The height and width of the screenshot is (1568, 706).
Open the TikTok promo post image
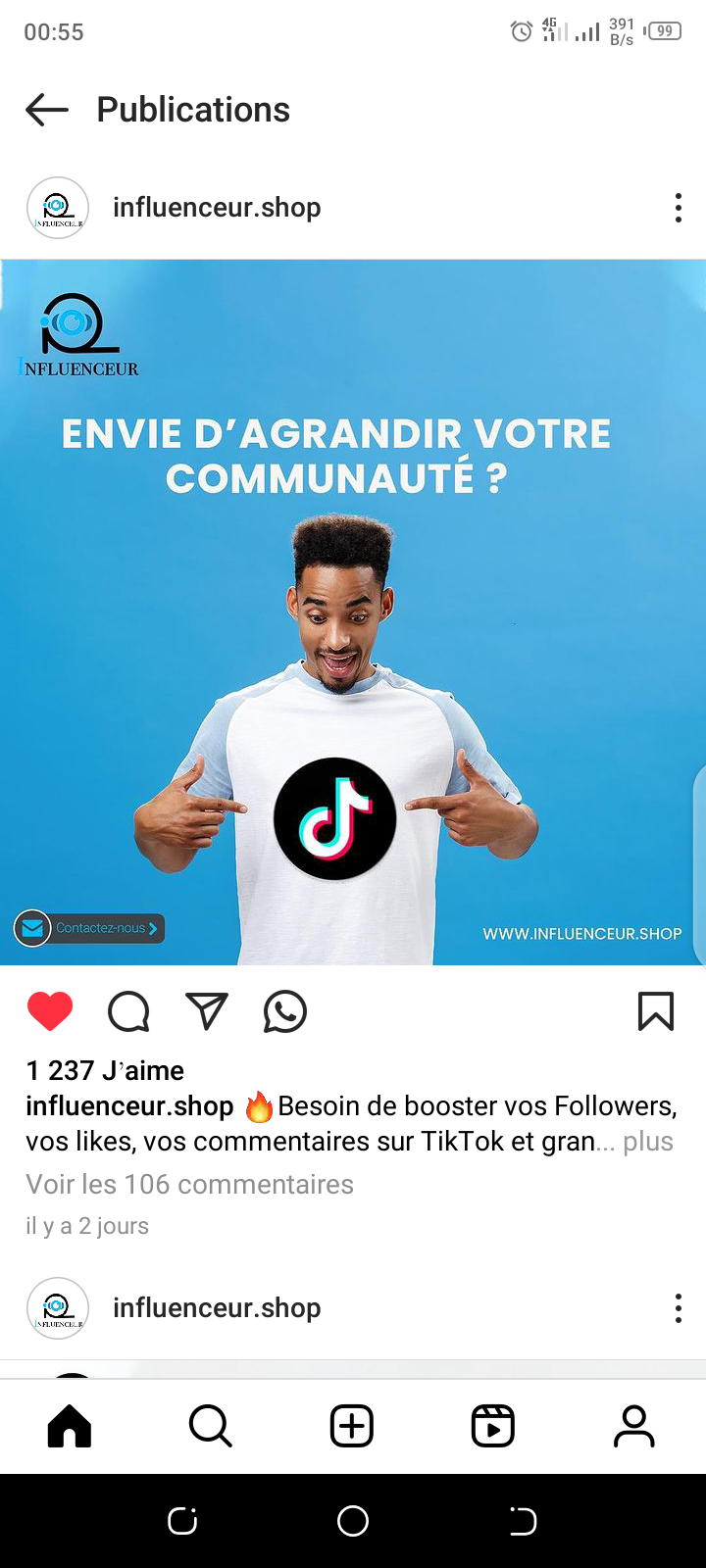click(x=353, y=612)
